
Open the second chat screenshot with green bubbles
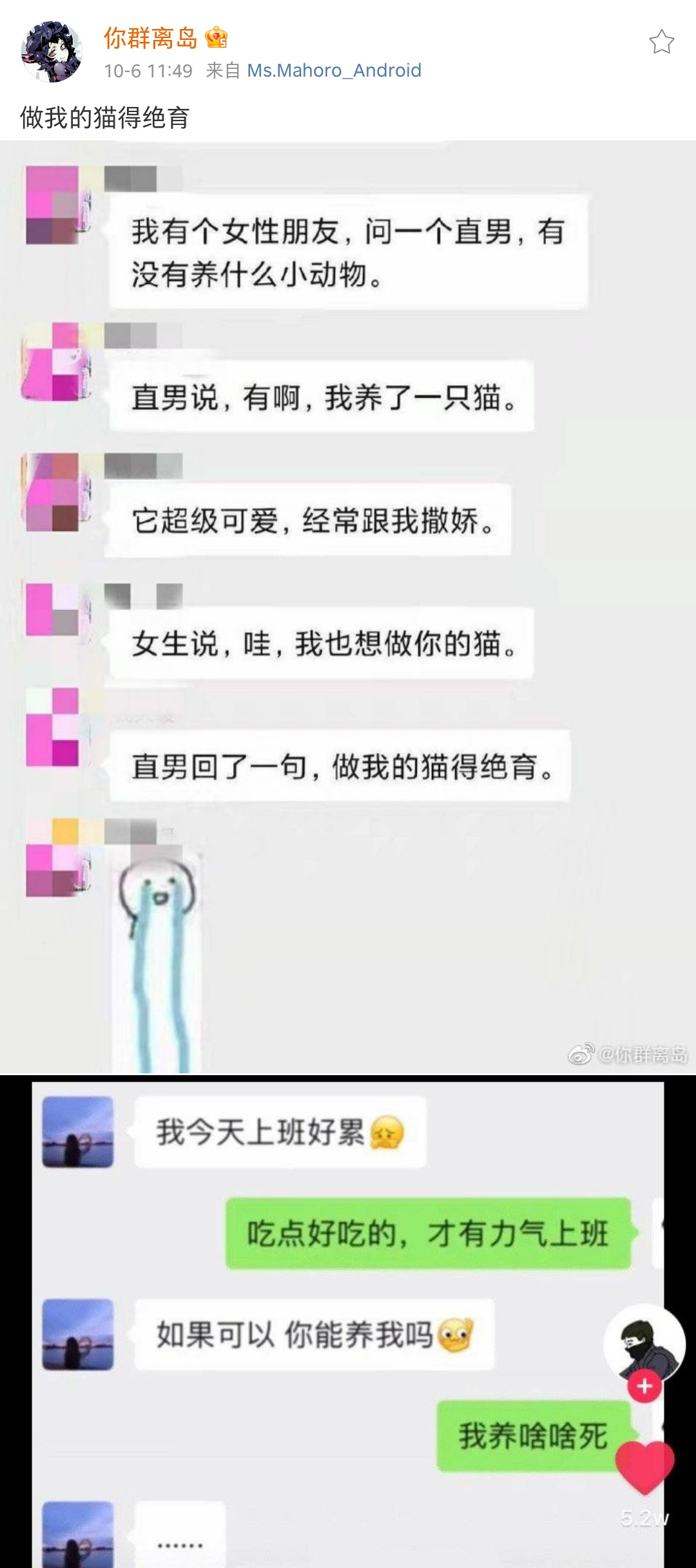point(348,1321)
